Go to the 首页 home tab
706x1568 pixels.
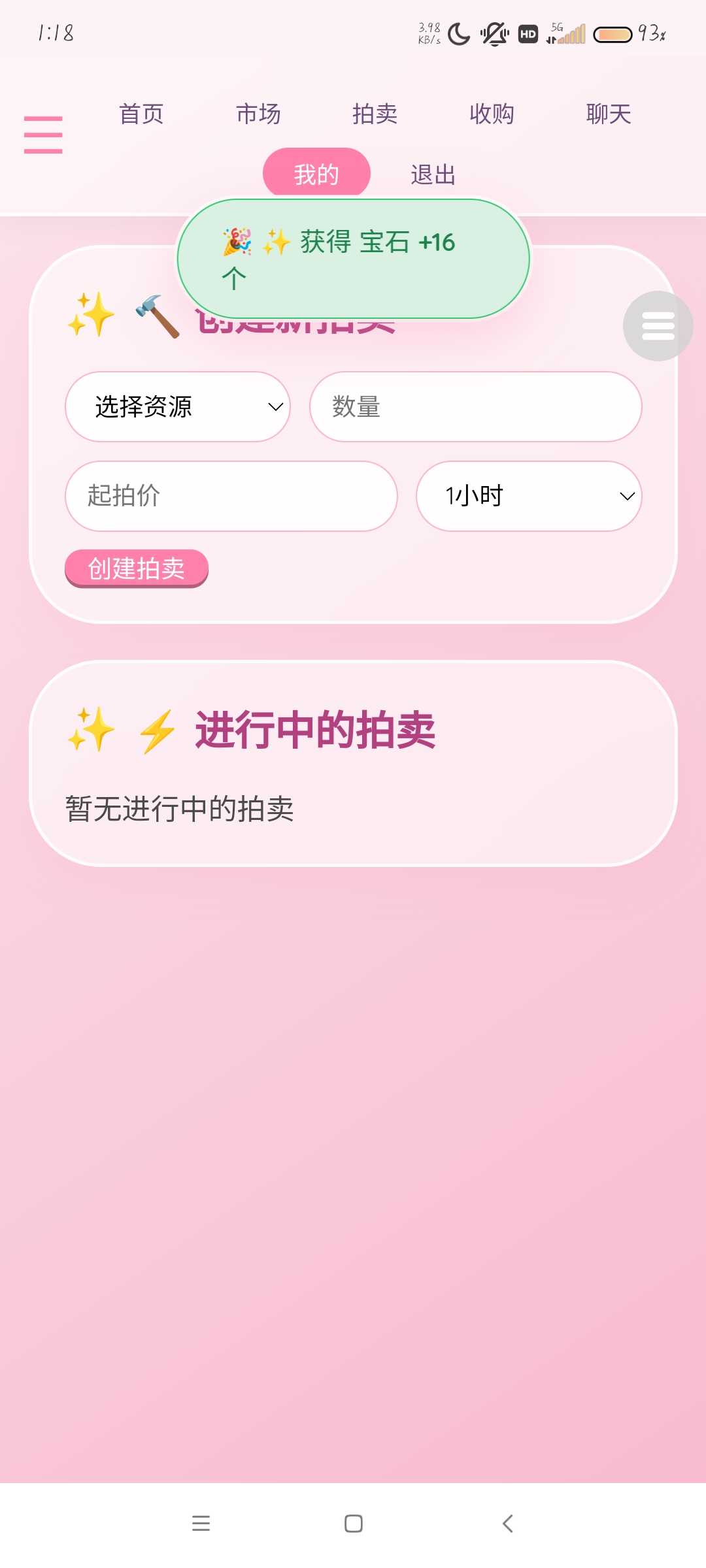tap(141, 114)
